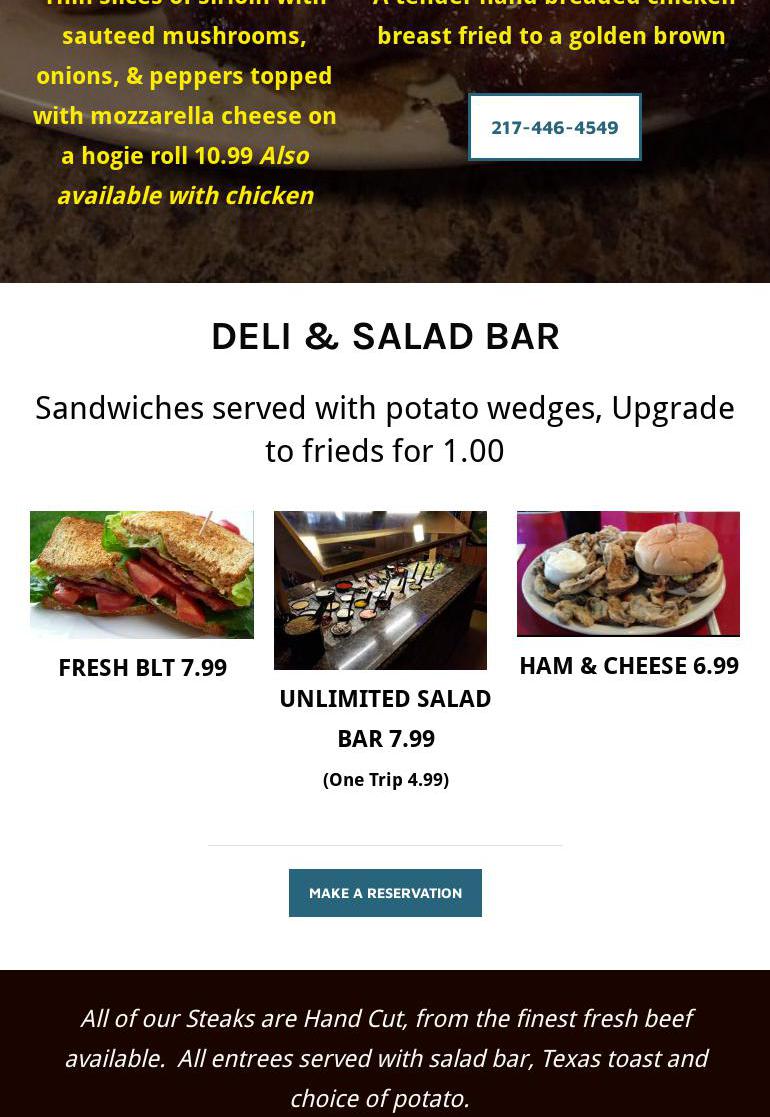The image size is (770, 1117).
Task: Open the Fresh BLT sandwich photo
Action: point(142,574)
